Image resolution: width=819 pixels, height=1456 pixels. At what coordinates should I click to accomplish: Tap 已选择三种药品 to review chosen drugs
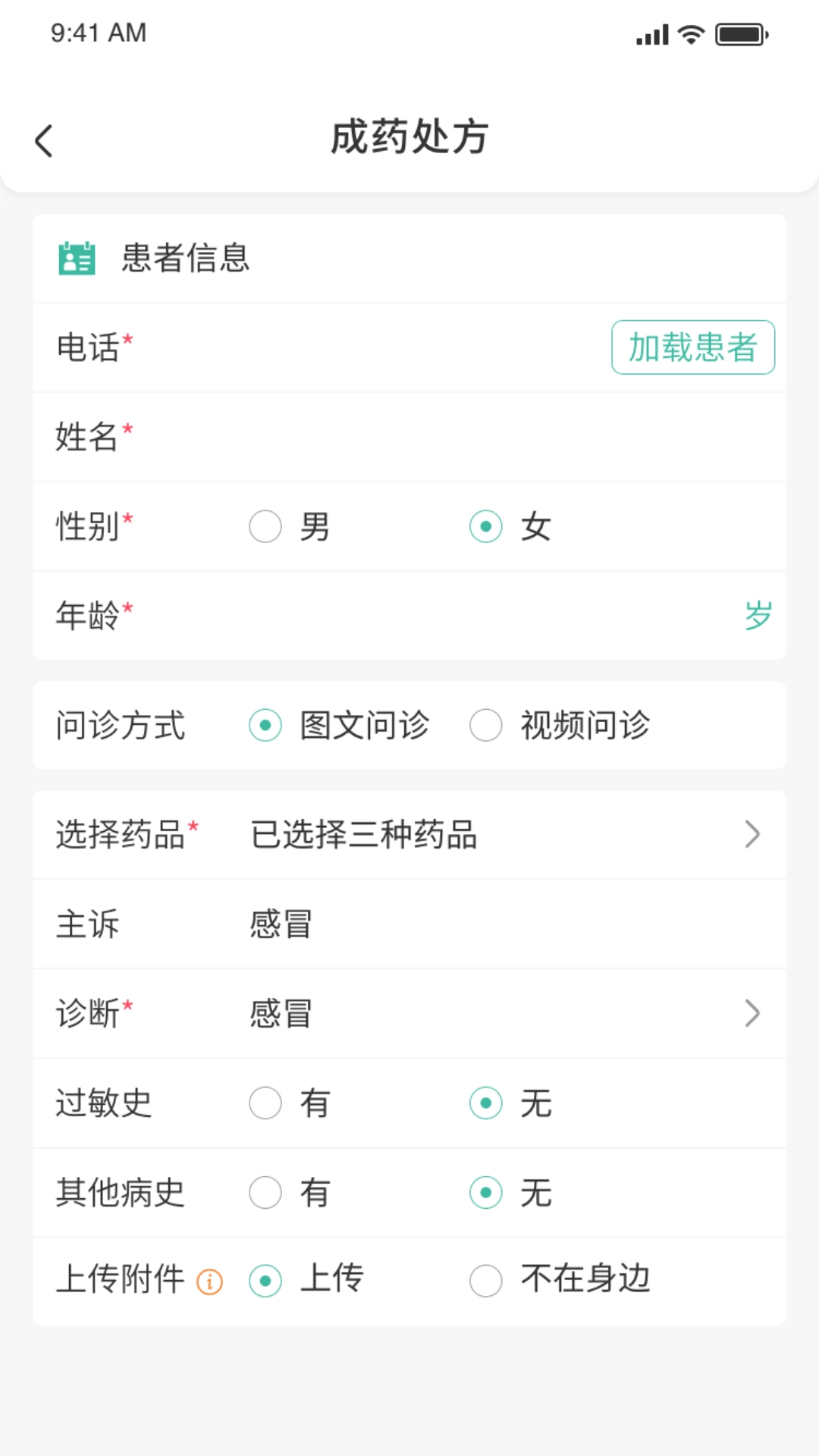click(362, 834)
